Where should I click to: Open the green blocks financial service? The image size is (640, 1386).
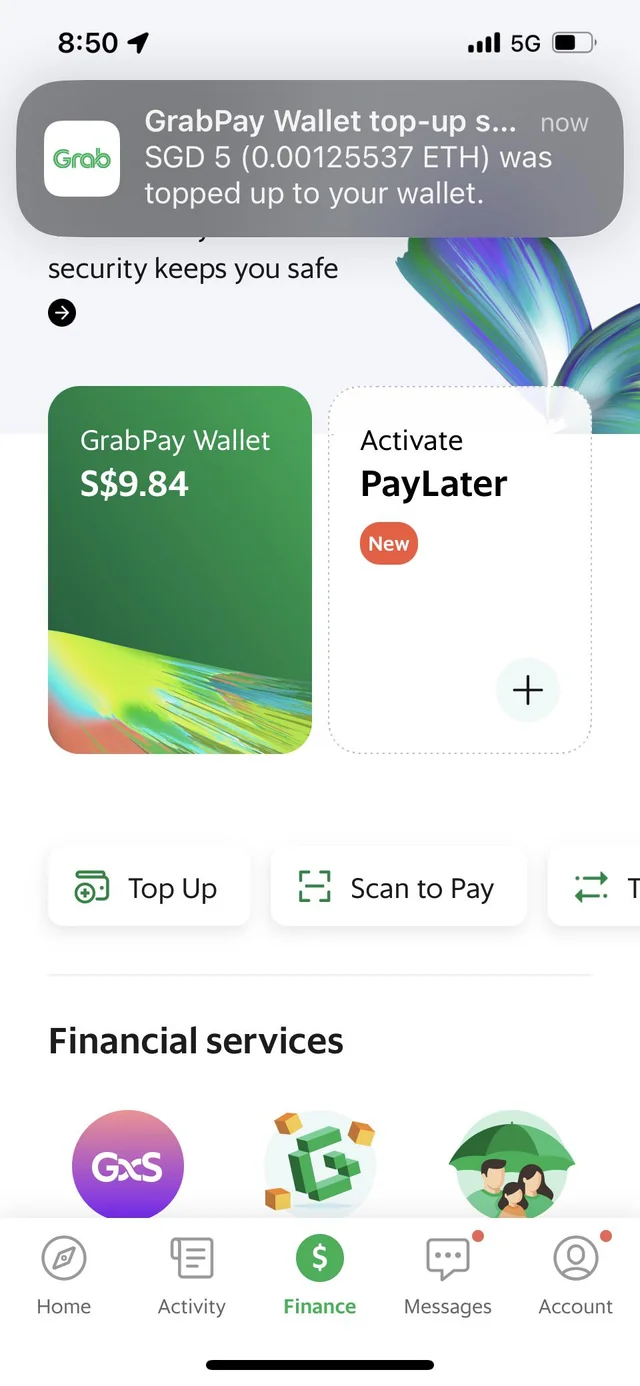click(320, 1165)
